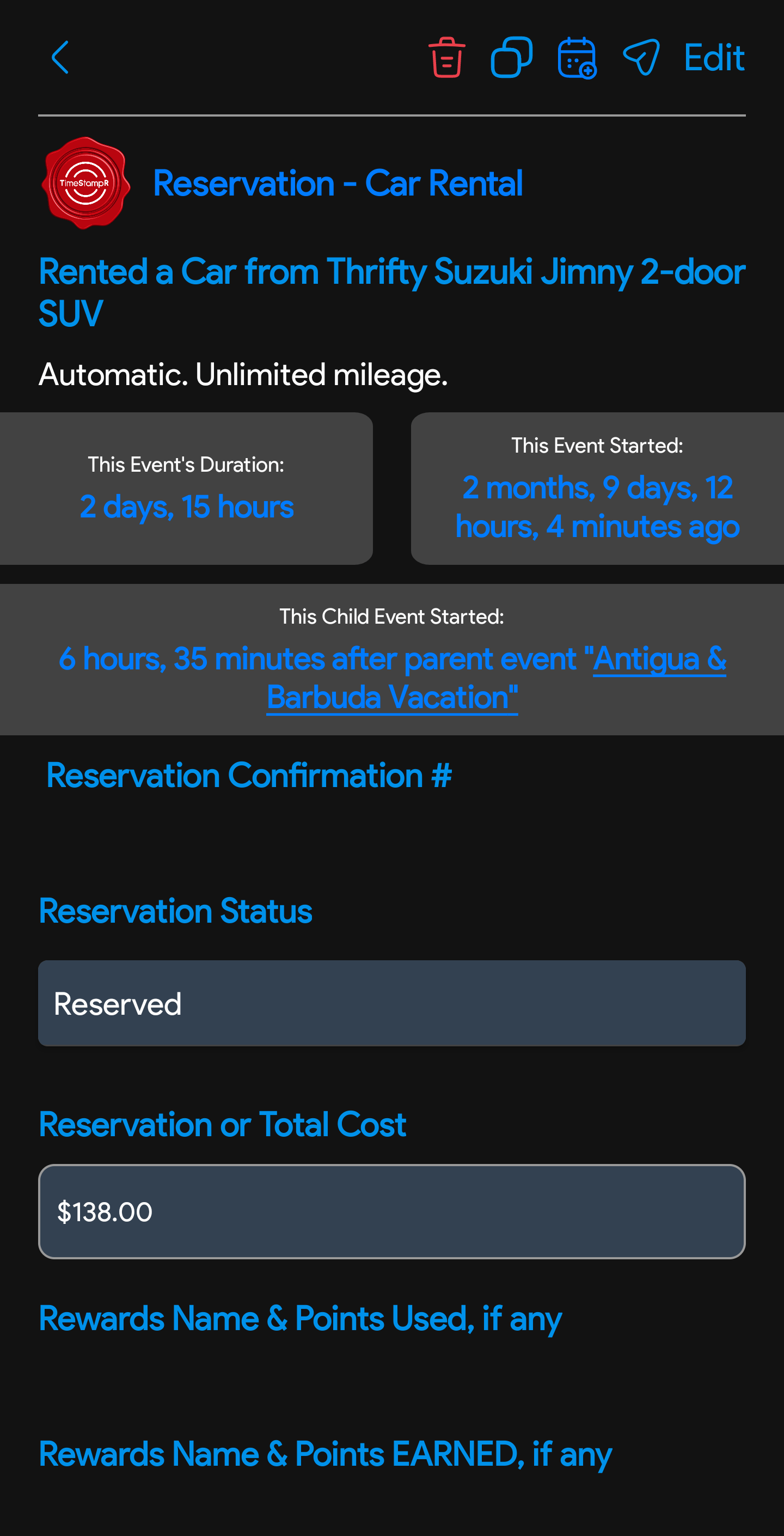
Task: Select the Reservation Confirmation # label
Action: [x=249, y=775]
